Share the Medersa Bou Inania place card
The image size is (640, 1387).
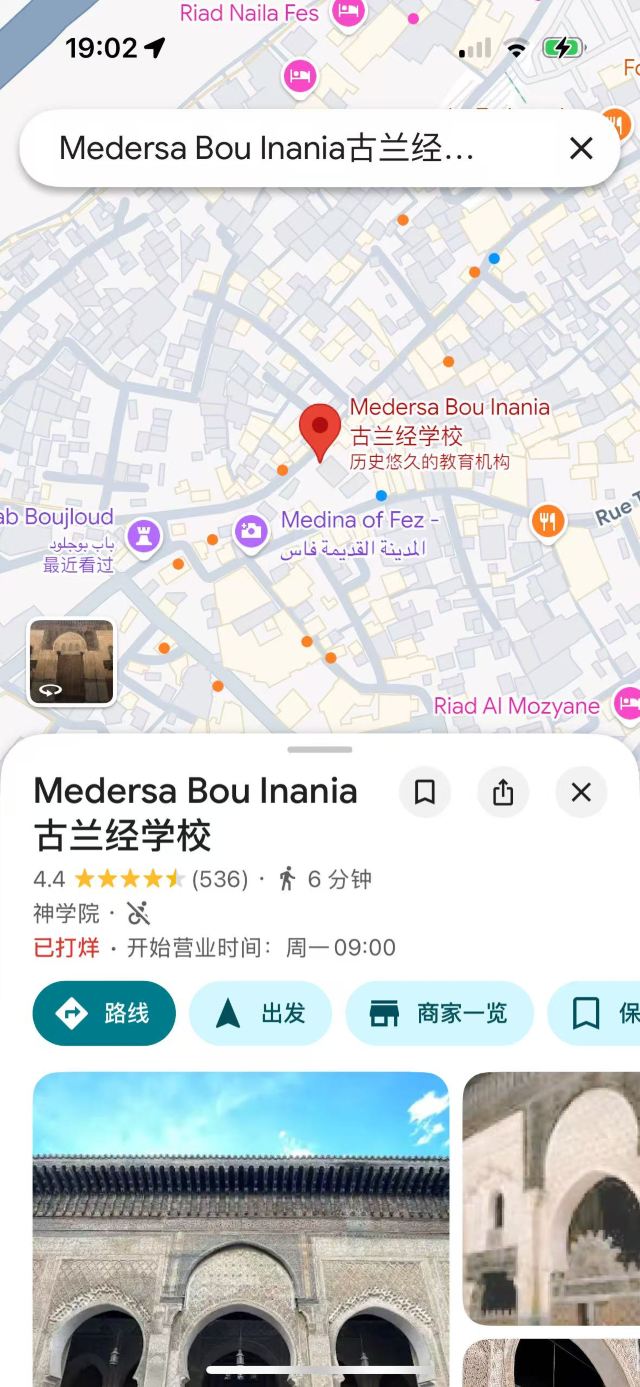(x=503, y=793)
